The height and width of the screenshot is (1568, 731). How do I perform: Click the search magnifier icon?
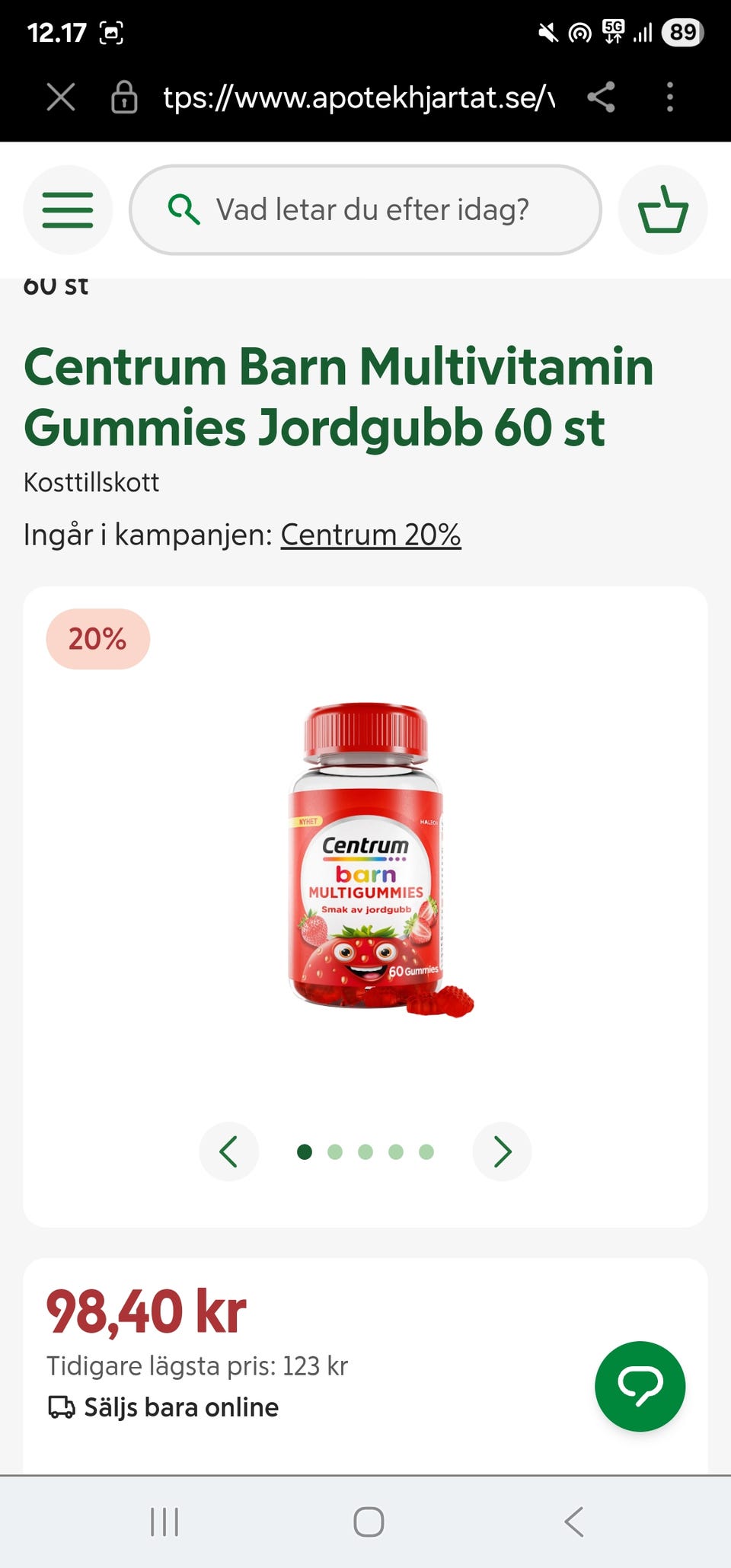coord(185,209)
